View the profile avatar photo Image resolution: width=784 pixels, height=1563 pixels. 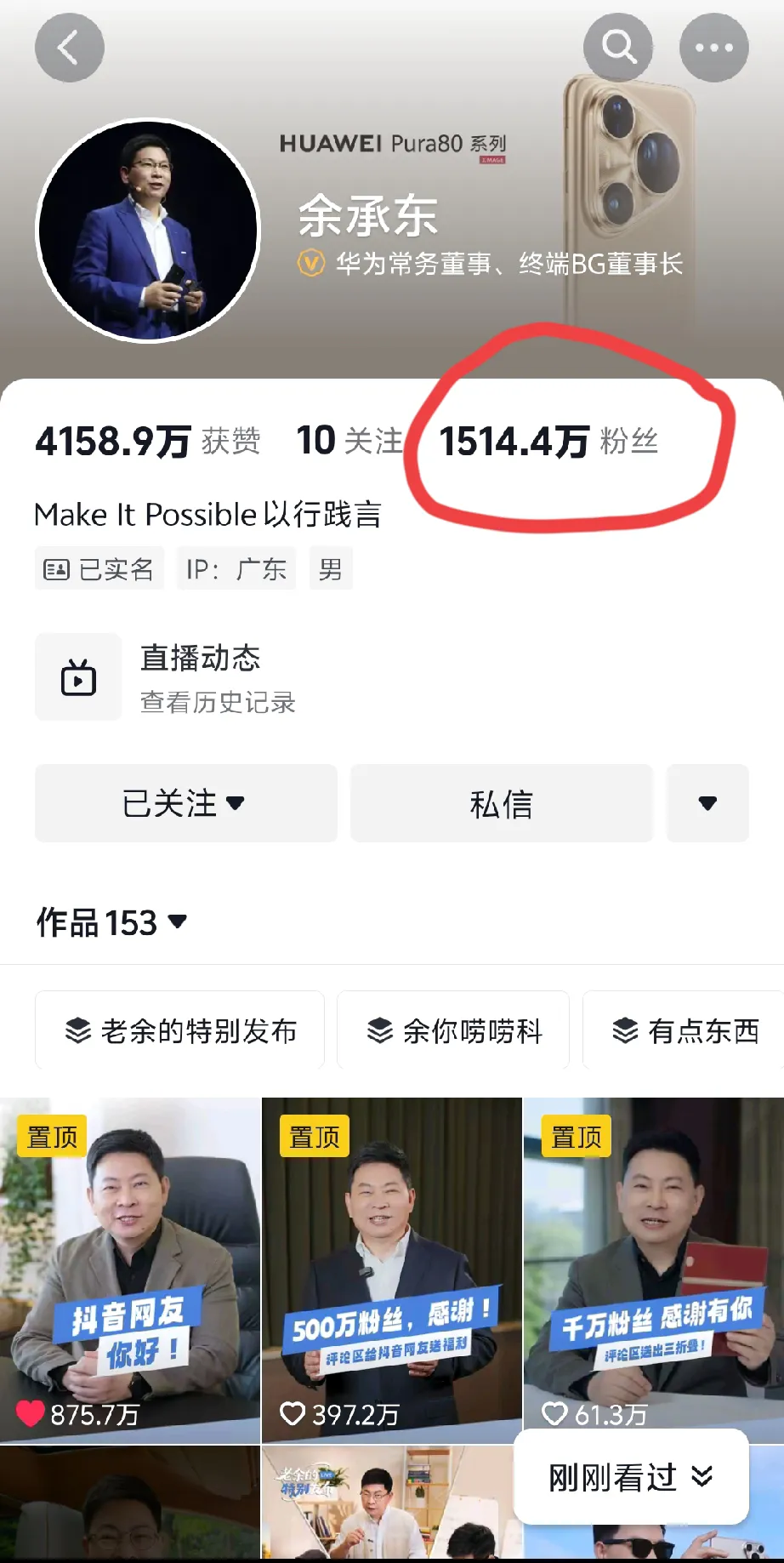pos(149,231)
